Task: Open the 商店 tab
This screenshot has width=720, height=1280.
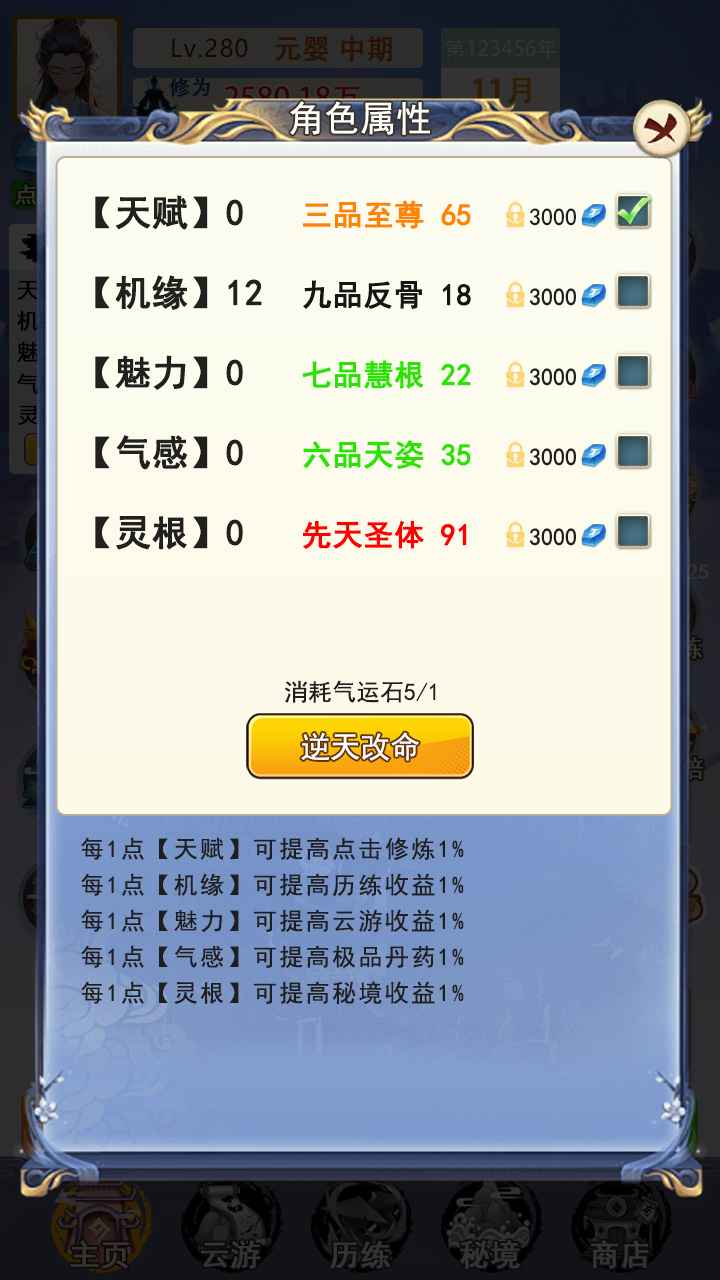Action: tap(620, 1228)
